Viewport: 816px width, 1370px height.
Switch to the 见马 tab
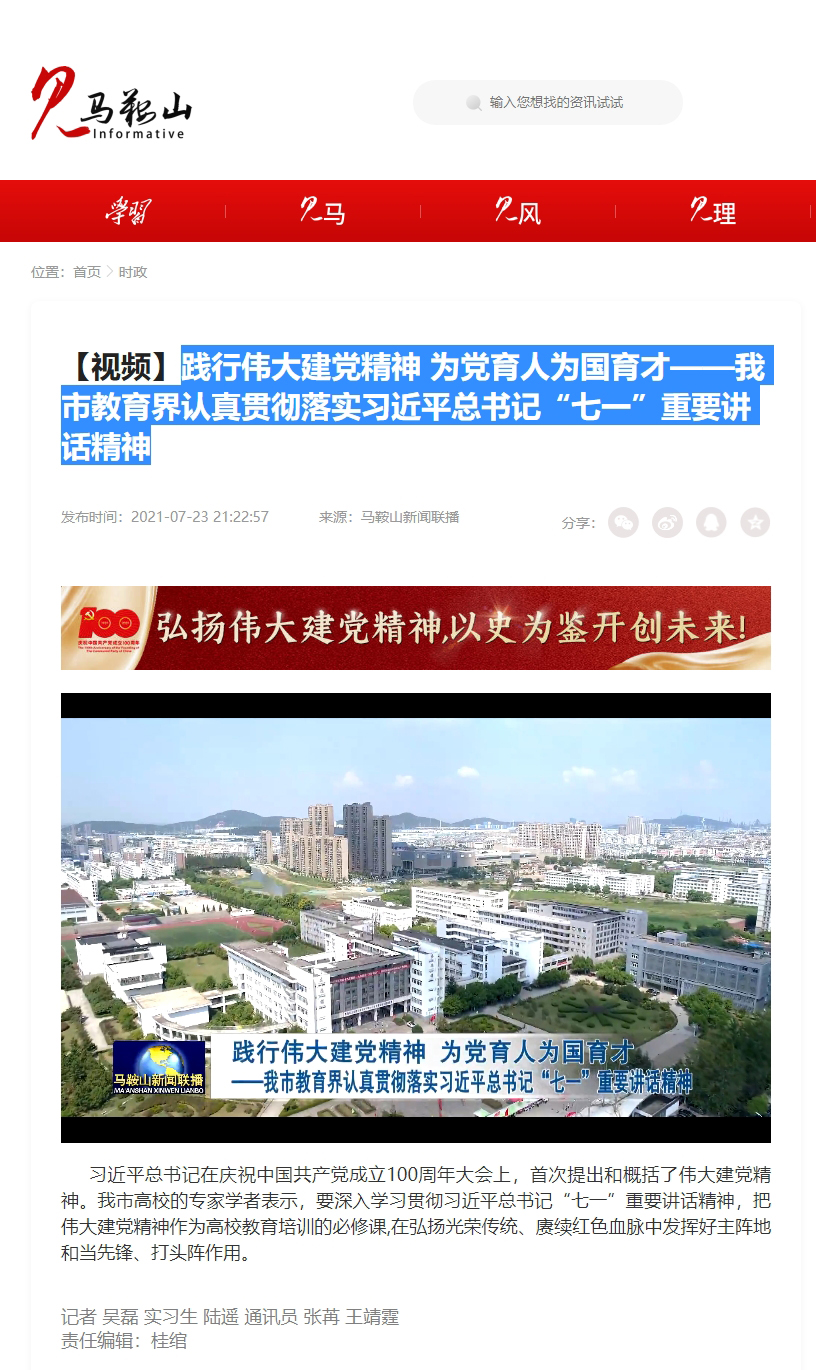323,211
